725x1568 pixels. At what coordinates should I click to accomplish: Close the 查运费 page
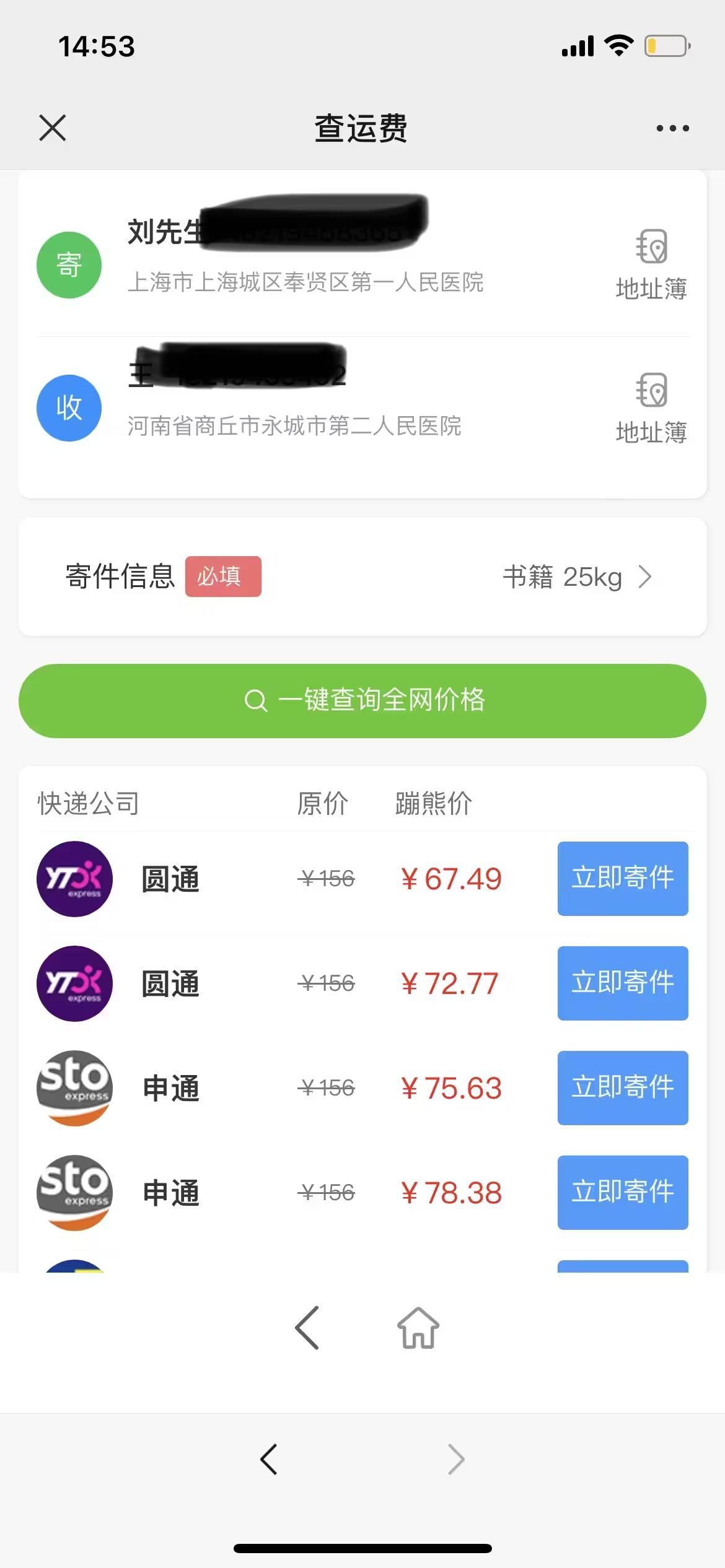point(53,128)
